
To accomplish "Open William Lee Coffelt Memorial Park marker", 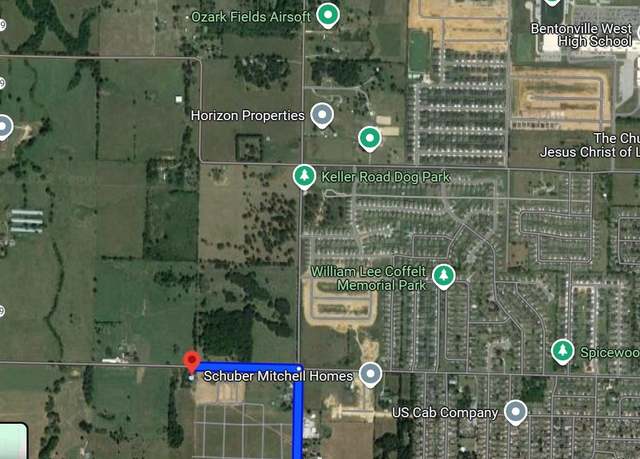I will click(x=443, y=276).
